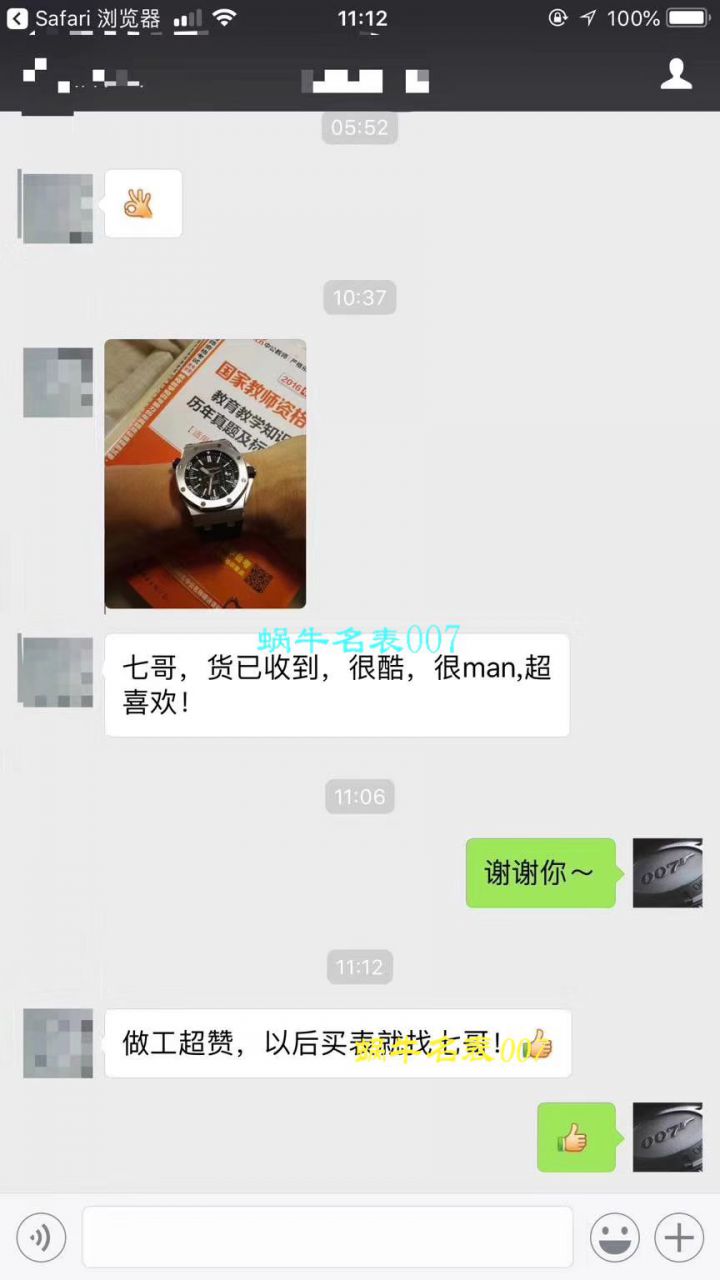
Task: Switch to voice message input
Action: click(41, 1238)
